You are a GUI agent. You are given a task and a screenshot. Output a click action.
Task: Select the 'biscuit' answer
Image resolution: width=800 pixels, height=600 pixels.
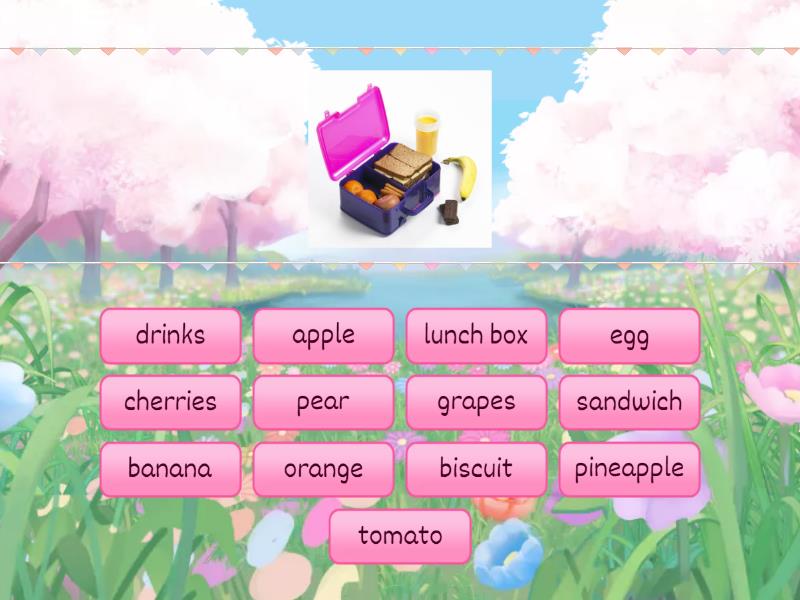[x=476, y=469]
